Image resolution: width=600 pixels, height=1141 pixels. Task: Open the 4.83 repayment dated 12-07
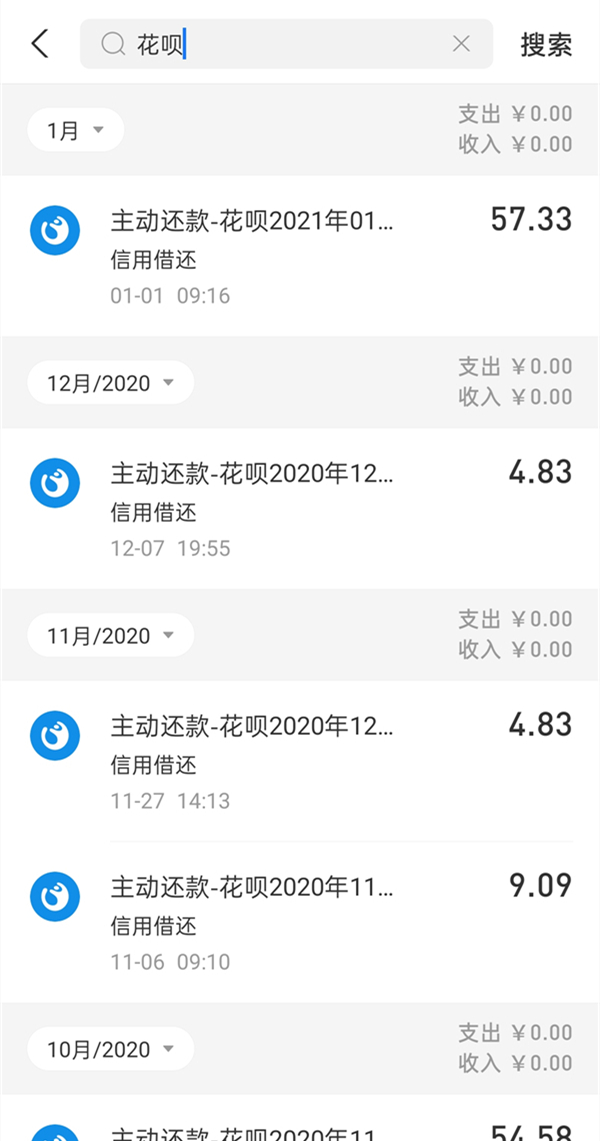point(300,508)
